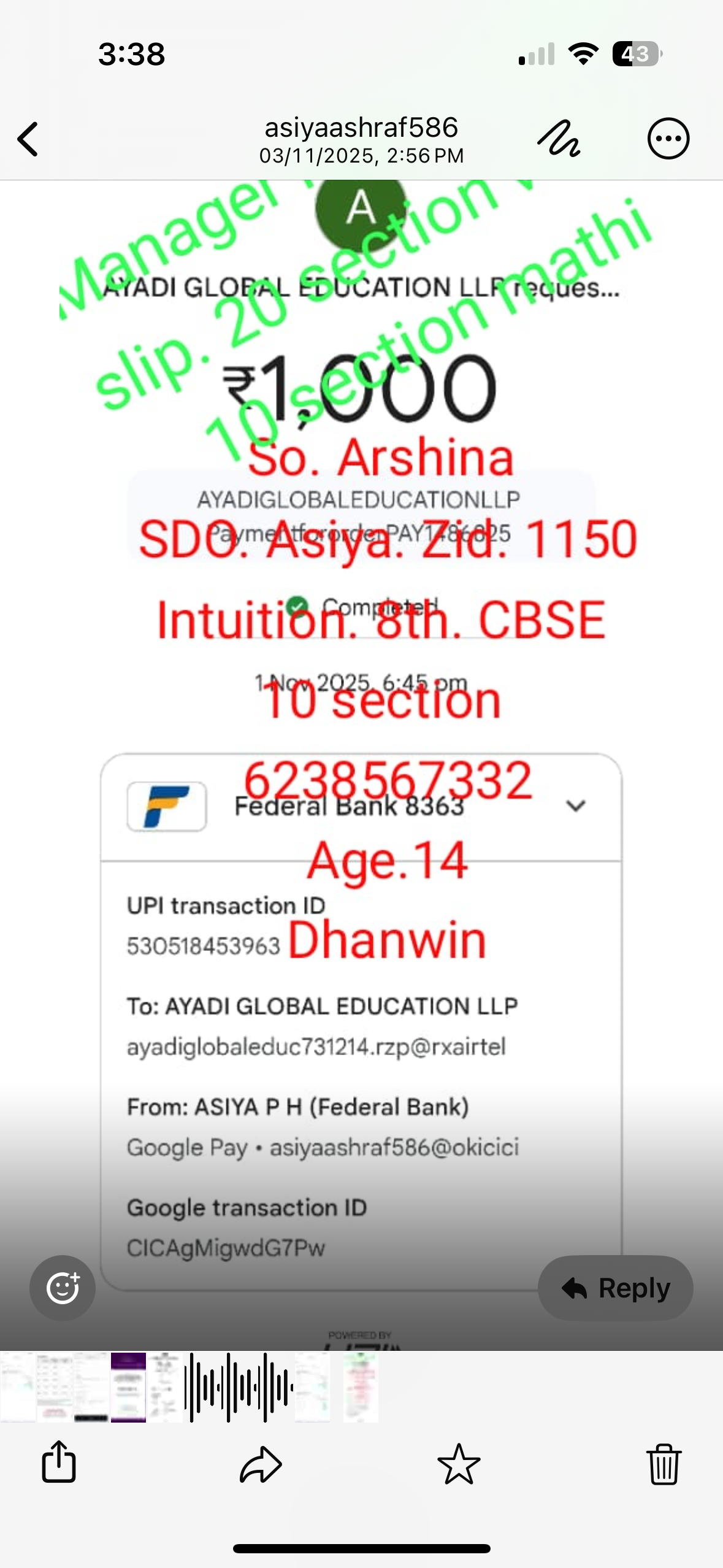Select the purple thumbnail in the media strip
The height and width of the screenshot is (1568, 723).
(128, 1387)
